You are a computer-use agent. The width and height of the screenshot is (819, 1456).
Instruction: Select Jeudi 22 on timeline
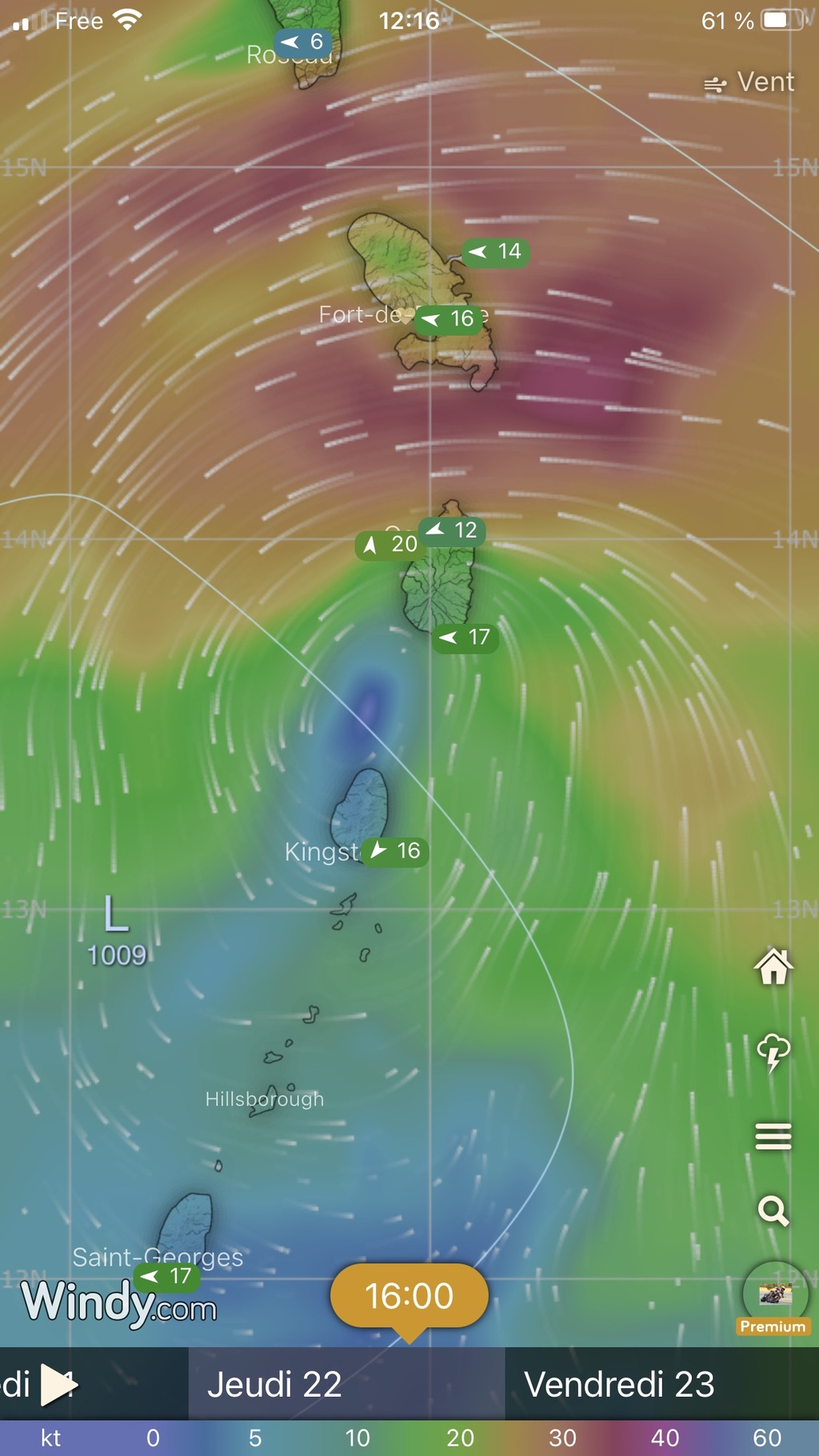point(274,1384)
